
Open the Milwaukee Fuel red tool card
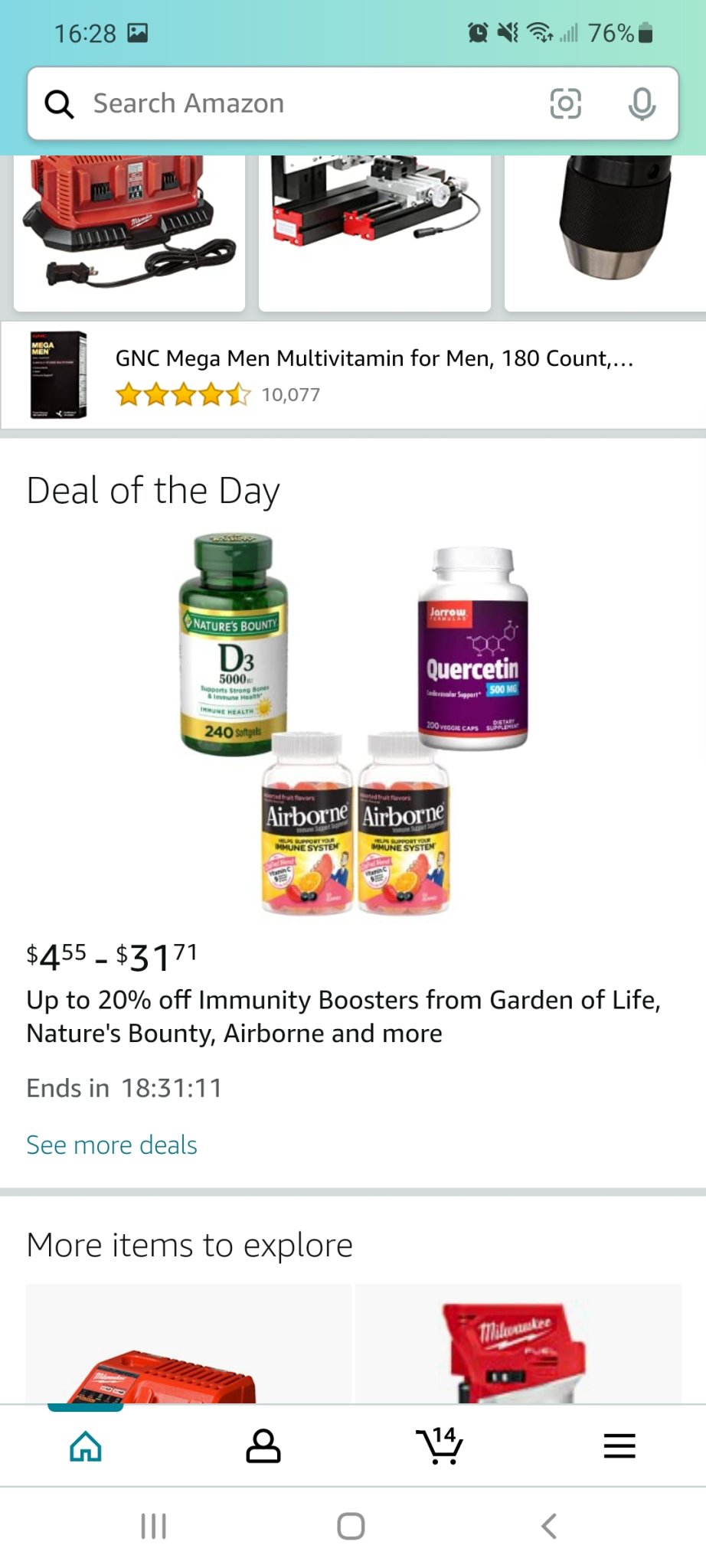[518, 1347]
